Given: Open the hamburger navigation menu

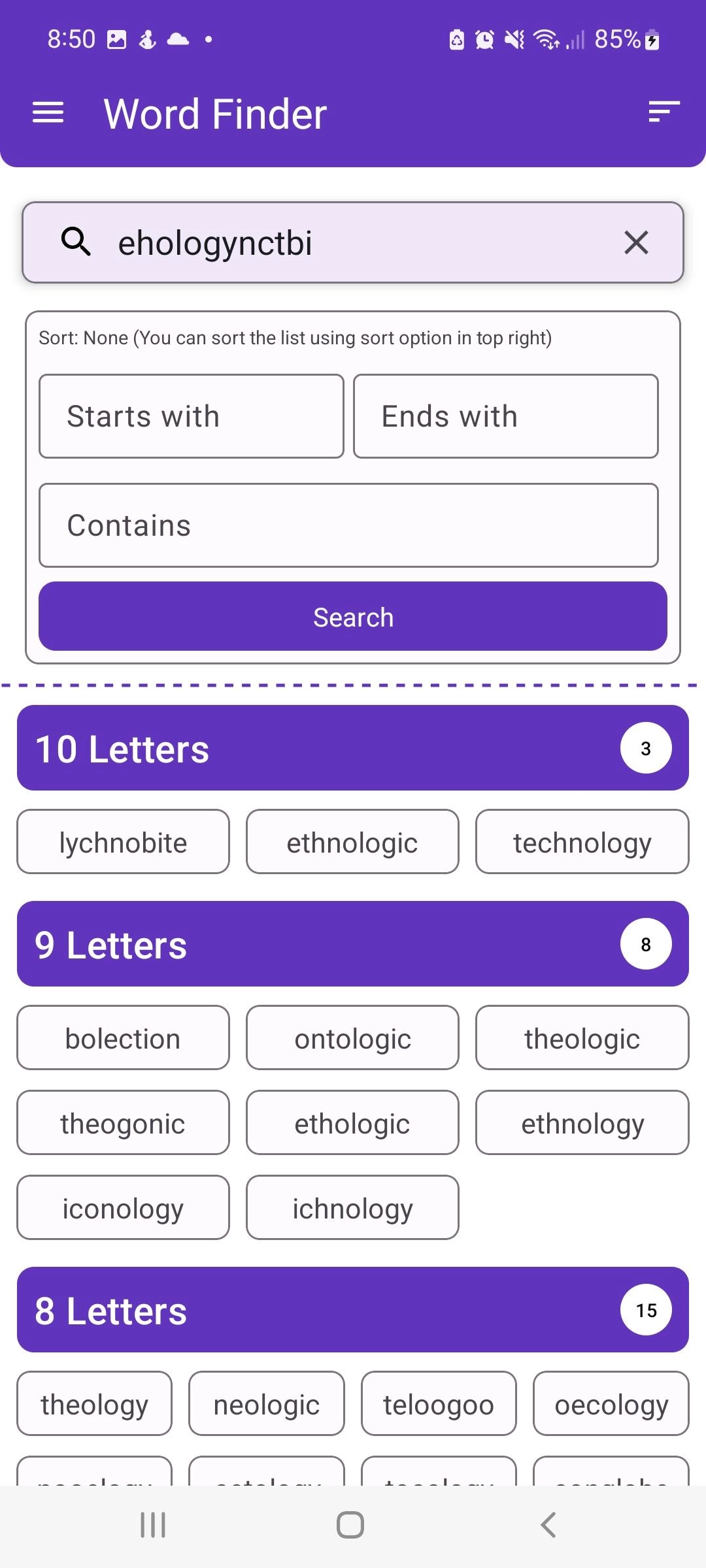Looking at the screenshot, I should click(x=48, y=113).
